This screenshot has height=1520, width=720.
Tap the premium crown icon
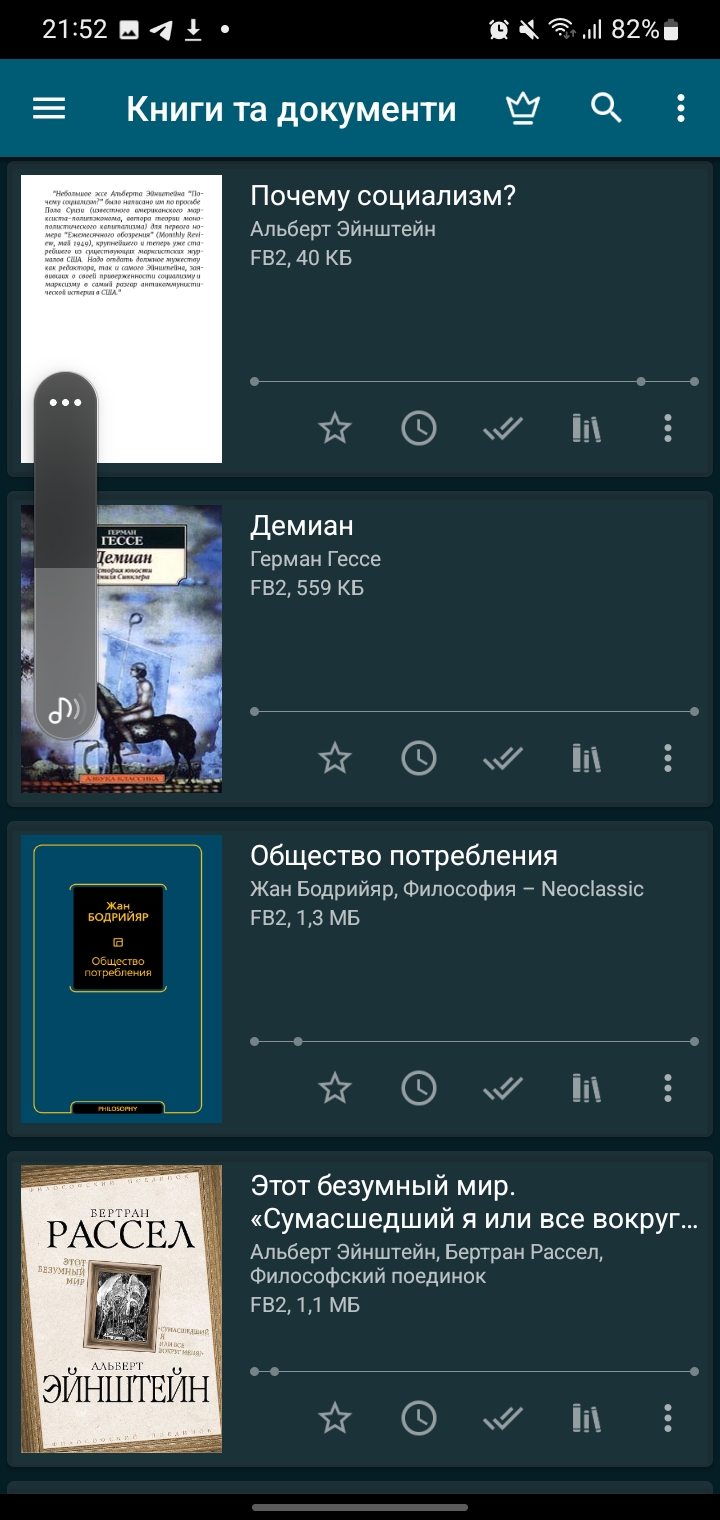pyautogui.click(x=522, y=108)
